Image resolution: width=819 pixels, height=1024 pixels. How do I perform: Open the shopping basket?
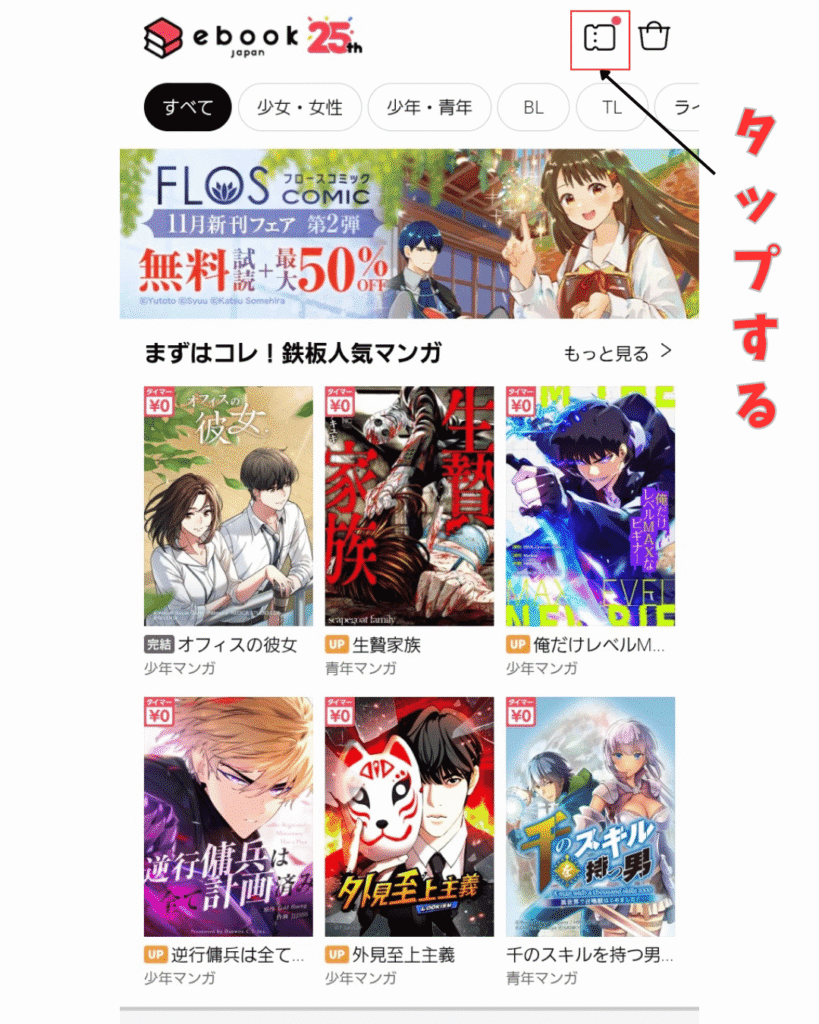[654, 37]
